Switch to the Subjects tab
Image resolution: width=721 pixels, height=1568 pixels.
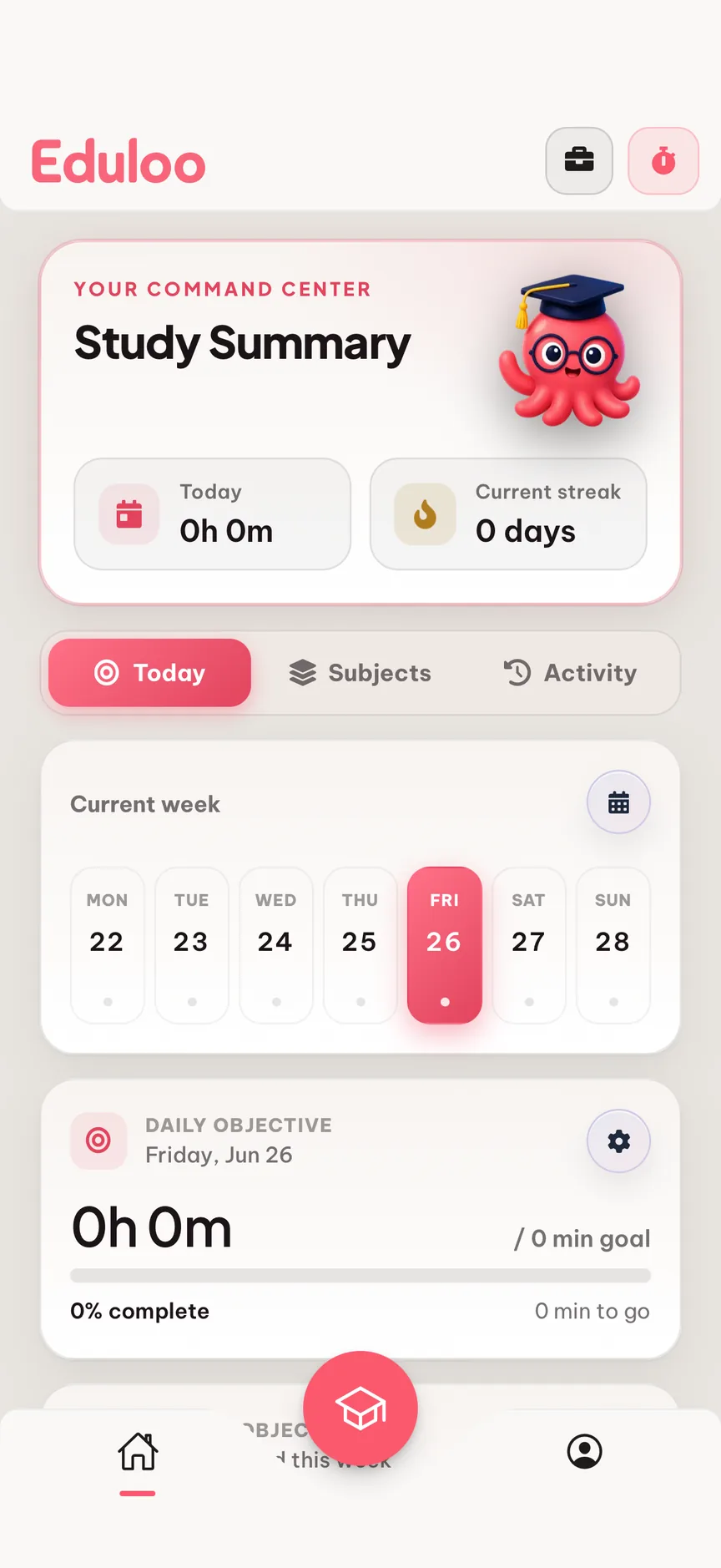pos(360,673)
